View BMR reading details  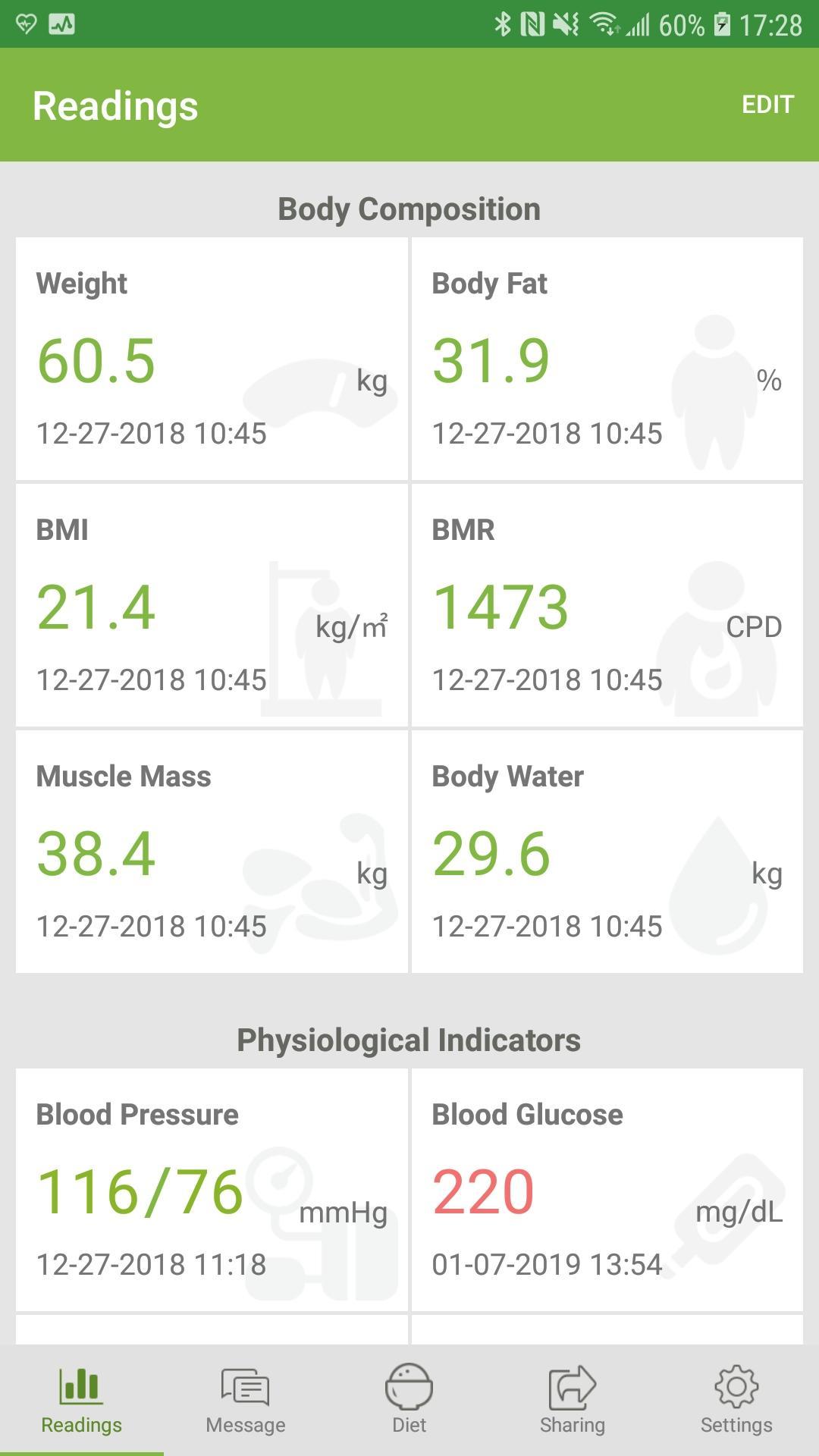tap(607, 605)
